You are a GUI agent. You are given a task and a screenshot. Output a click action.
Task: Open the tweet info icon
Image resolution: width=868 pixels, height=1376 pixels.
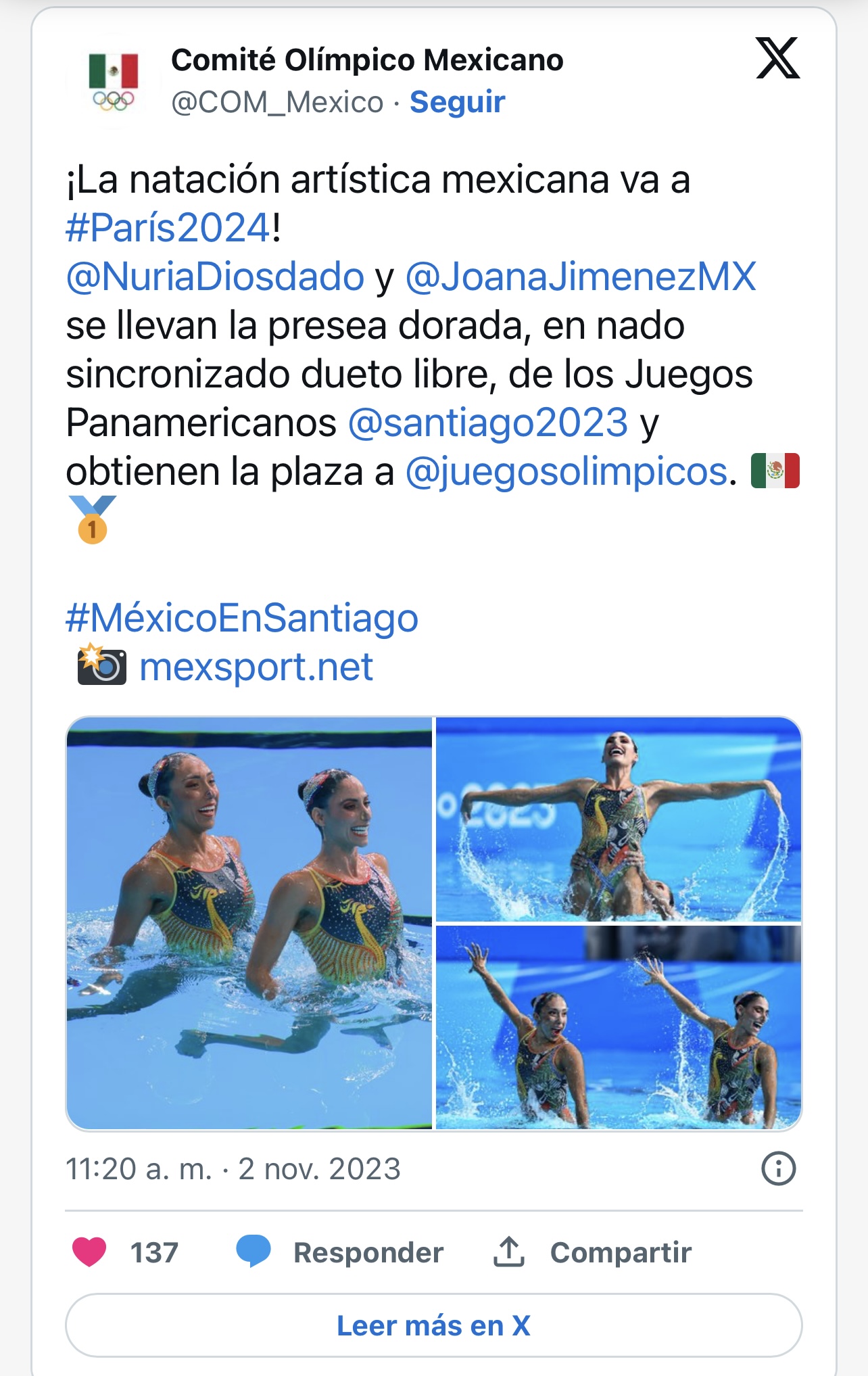click(x=778, y=1168)
